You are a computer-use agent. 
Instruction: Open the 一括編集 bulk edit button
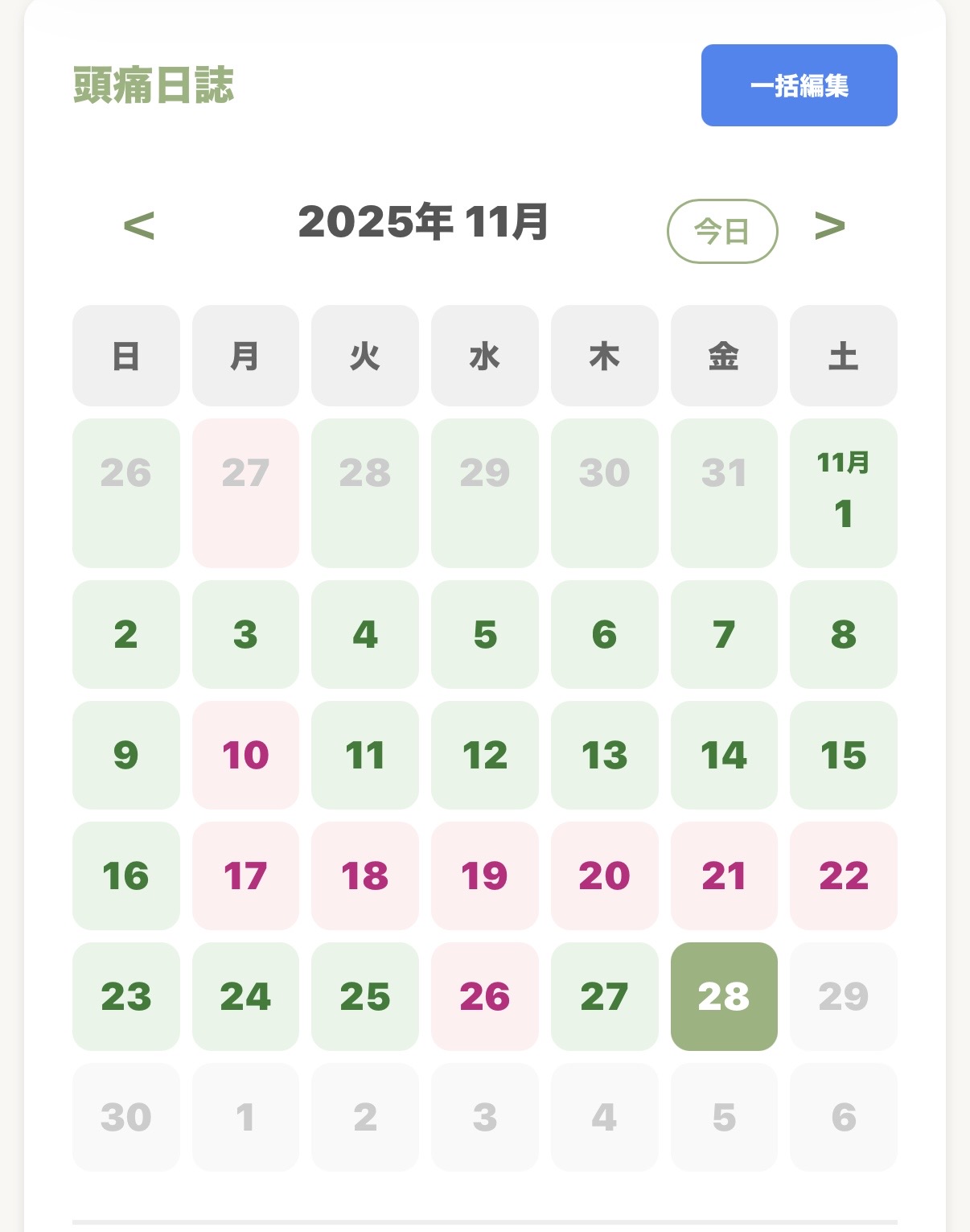(799, 85)
